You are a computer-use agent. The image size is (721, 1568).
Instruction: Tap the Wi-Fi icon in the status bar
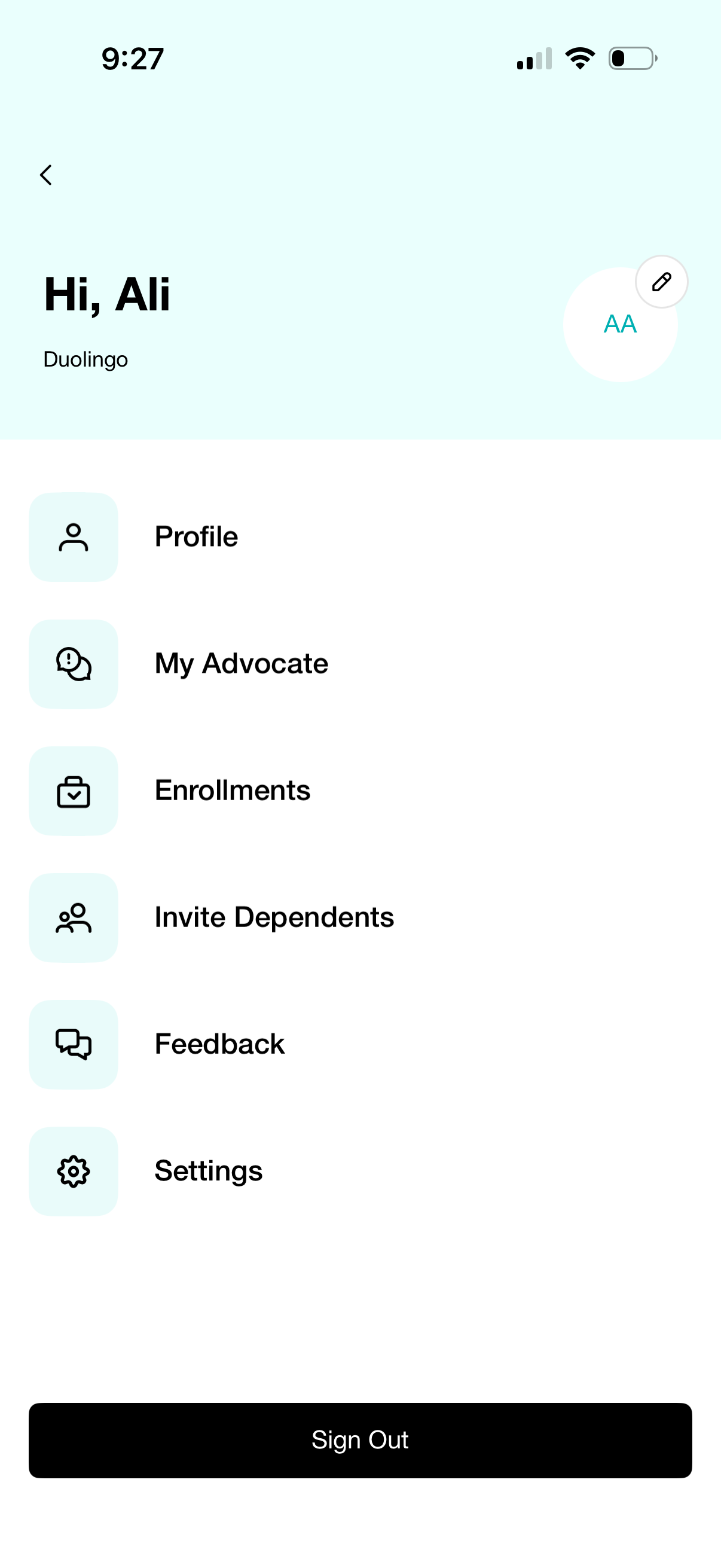(579, 57)
